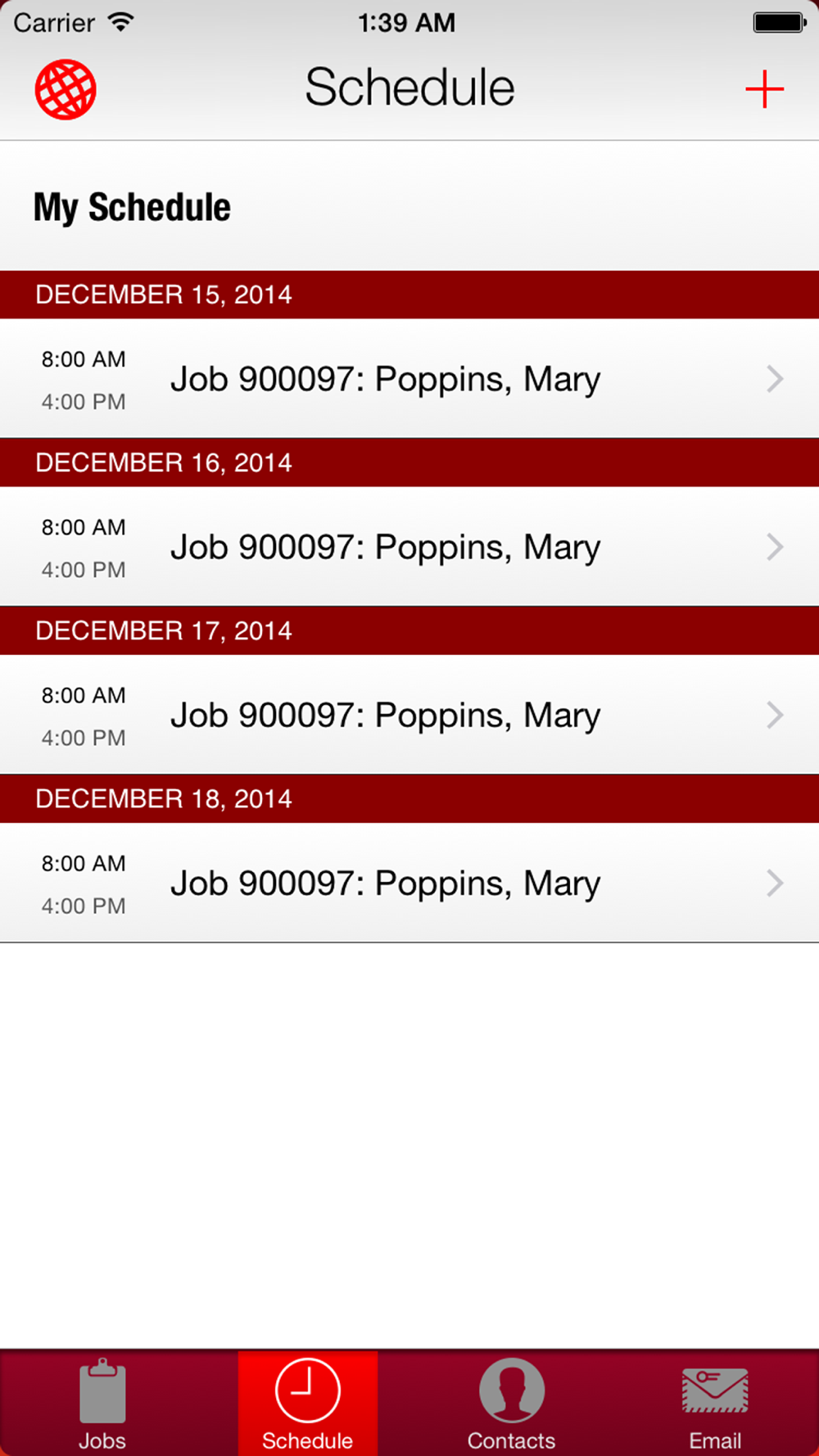
Task: Open the December 16 Job 900097 entry
Action: (409, 547)
